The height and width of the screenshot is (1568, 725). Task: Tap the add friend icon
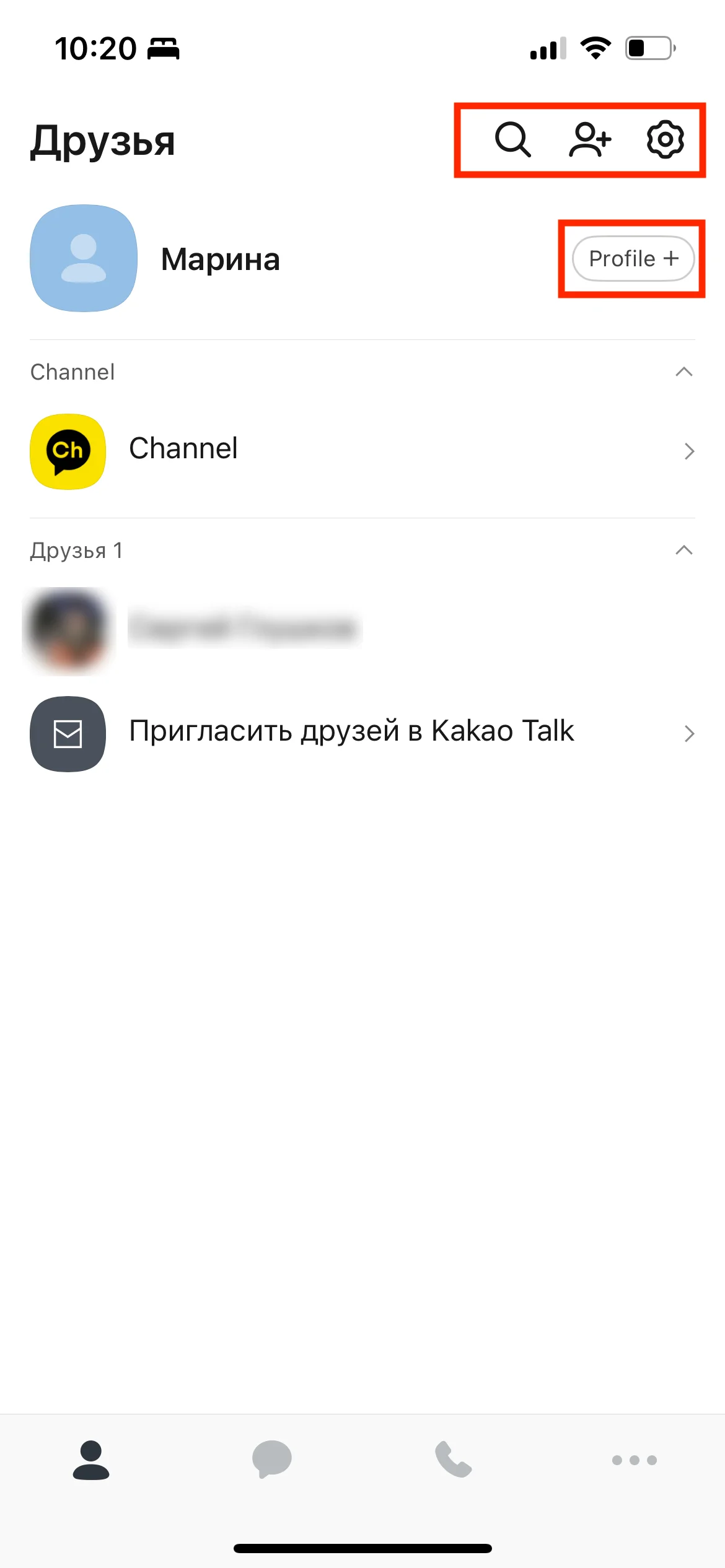[x=589, y=140]
